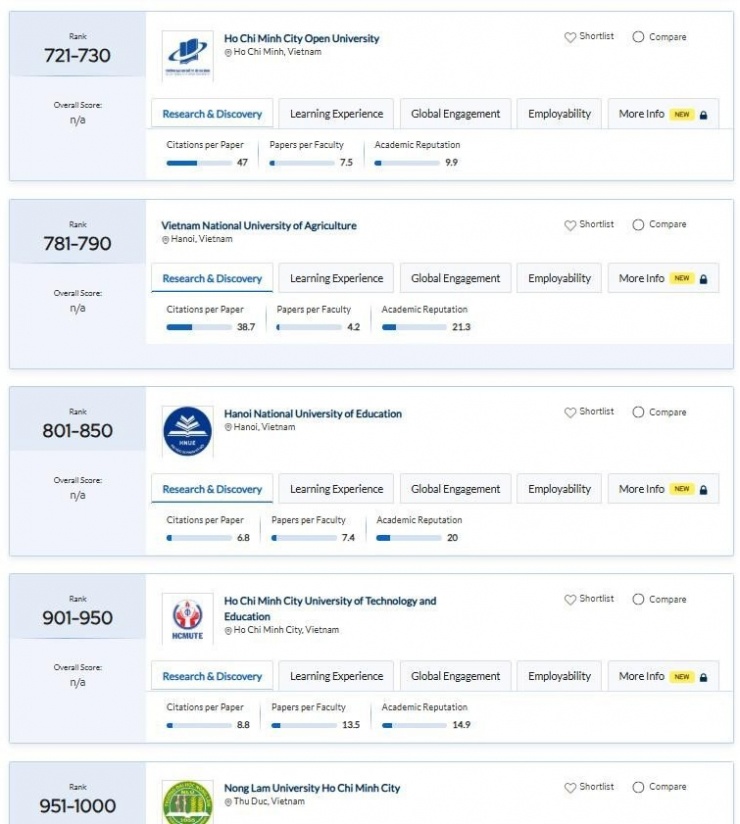Select Compare for Ho Chi Minh City Open University

(659, 37)
